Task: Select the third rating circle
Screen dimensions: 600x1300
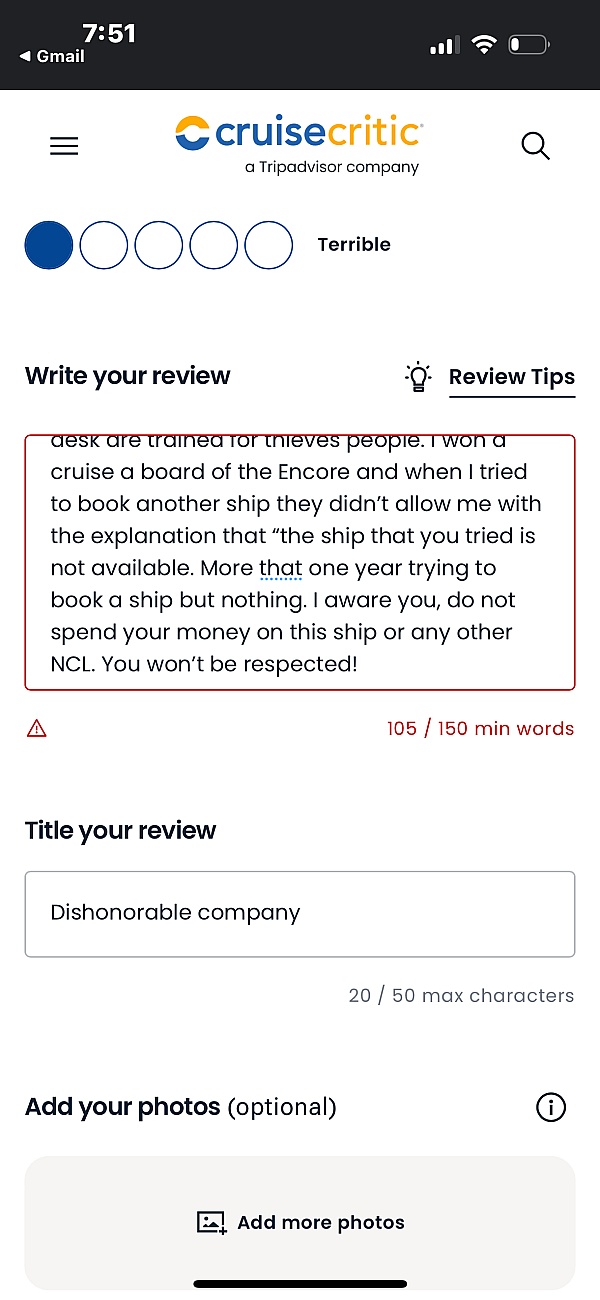Action: pyautogui.click(x=159, y=245)
